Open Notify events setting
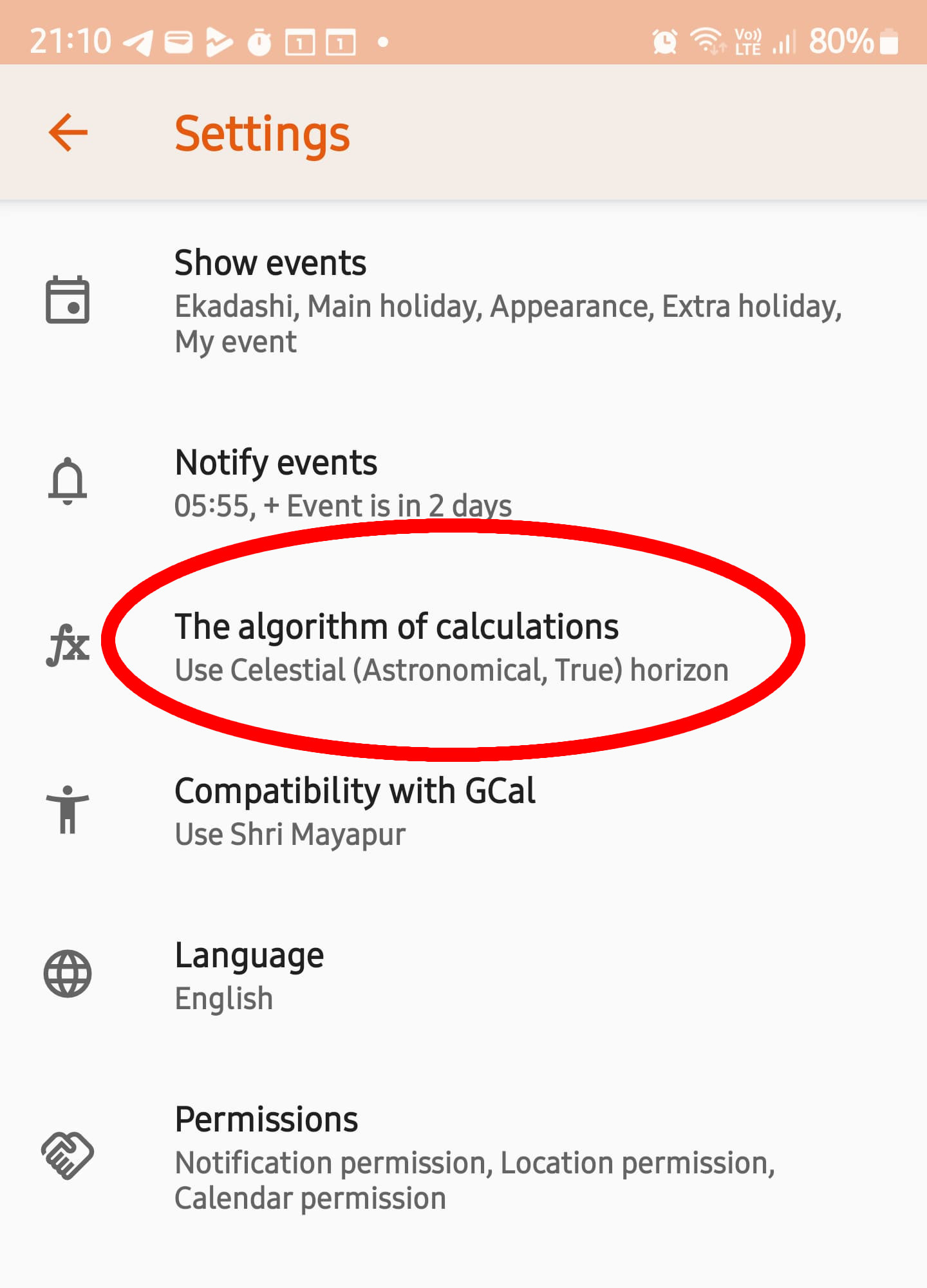The height and width of the screenshot is (1288, 927). [464, 482]
